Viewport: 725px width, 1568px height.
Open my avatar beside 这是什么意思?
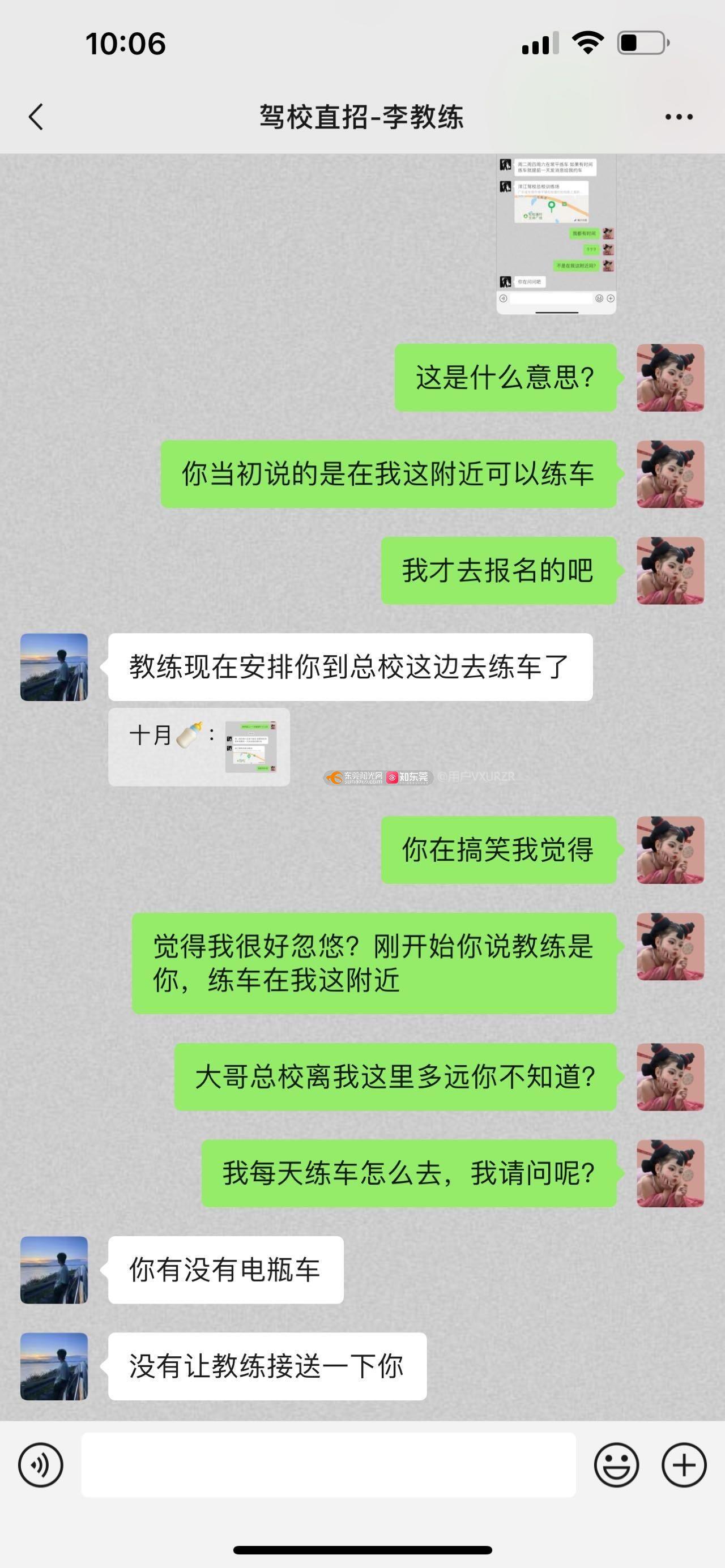[x=670, y=377]
